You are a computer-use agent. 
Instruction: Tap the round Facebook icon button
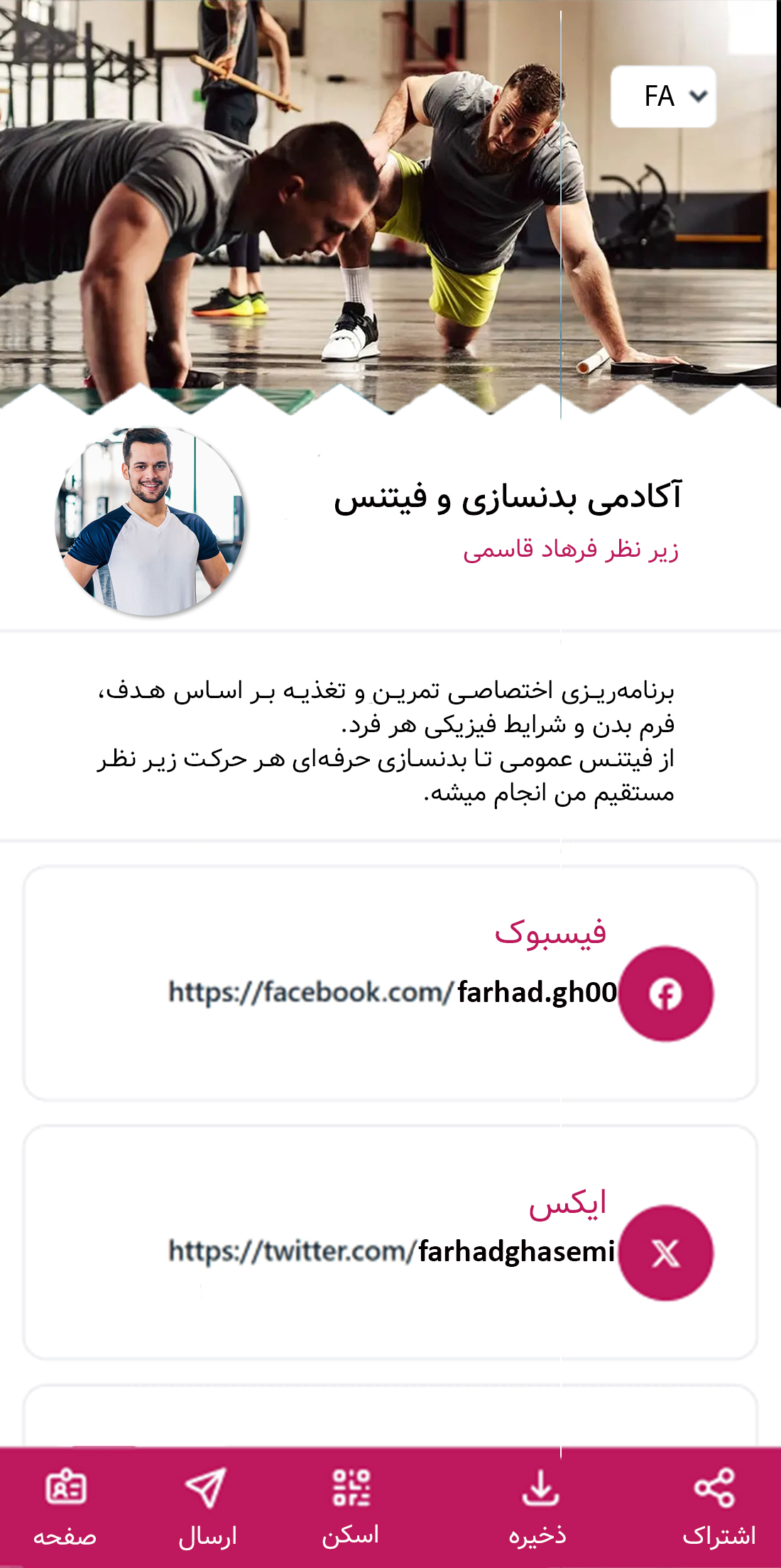point(665,993)
